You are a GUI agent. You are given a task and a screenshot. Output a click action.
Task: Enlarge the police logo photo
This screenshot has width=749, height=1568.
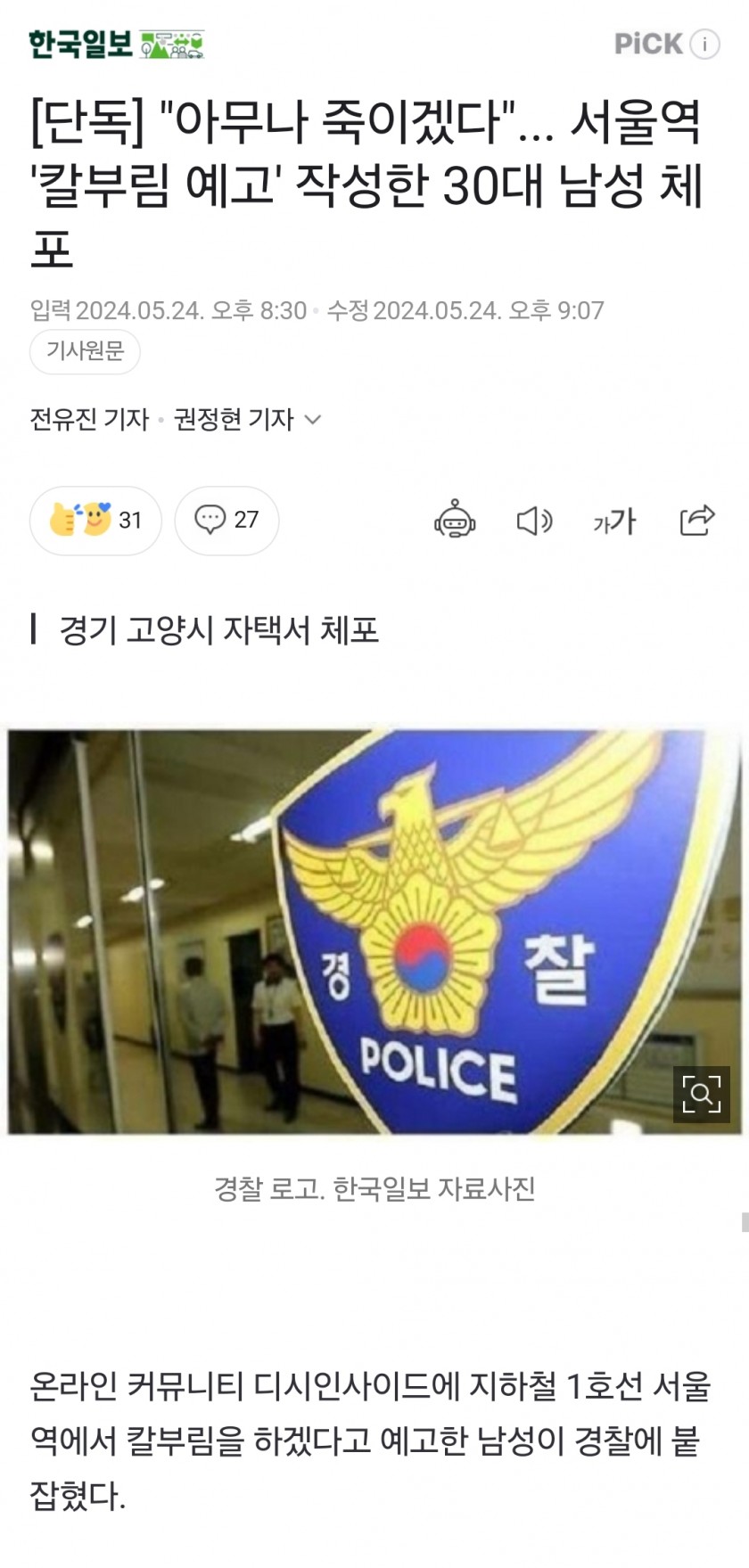701,1093
